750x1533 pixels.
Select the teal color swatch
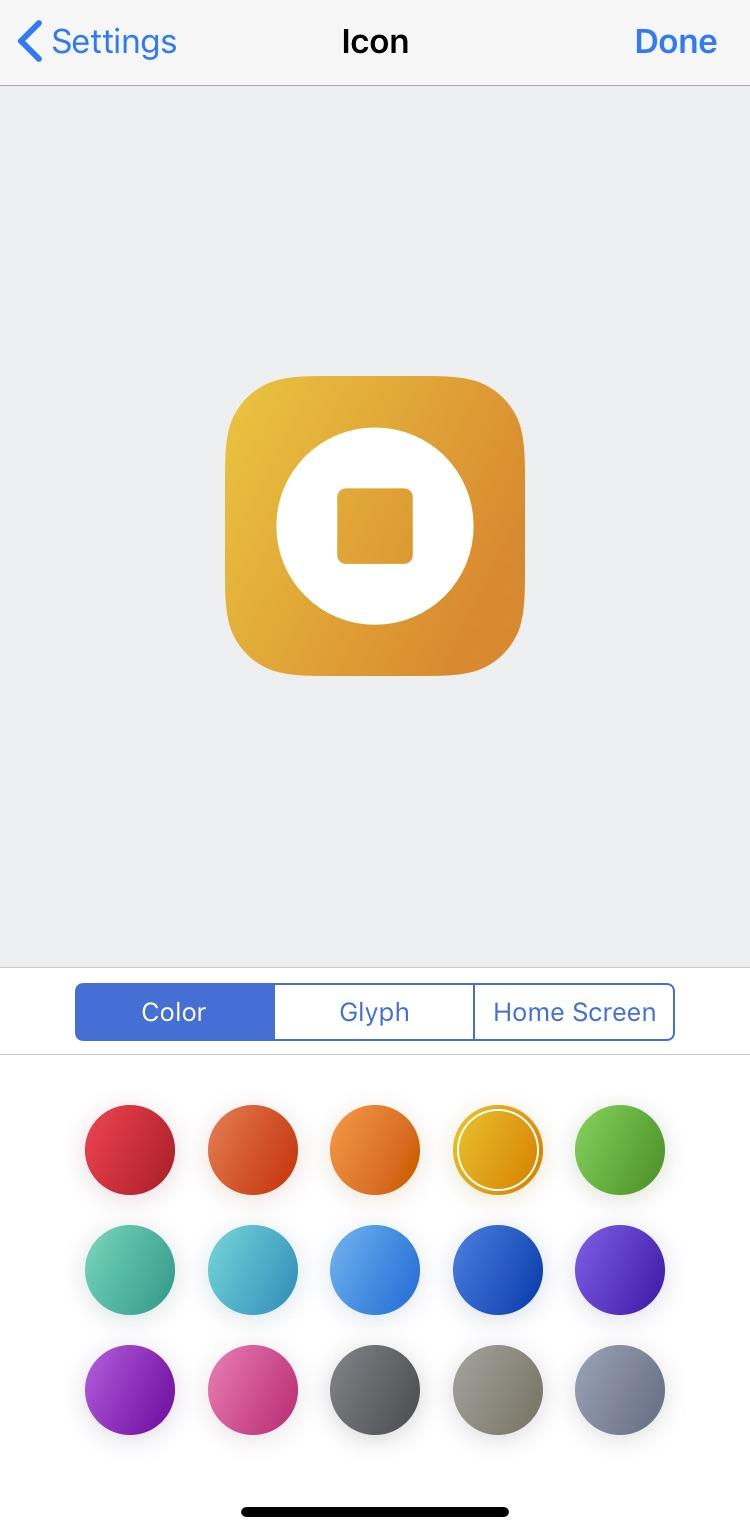pyautogui.click(x=129, y=1269)
